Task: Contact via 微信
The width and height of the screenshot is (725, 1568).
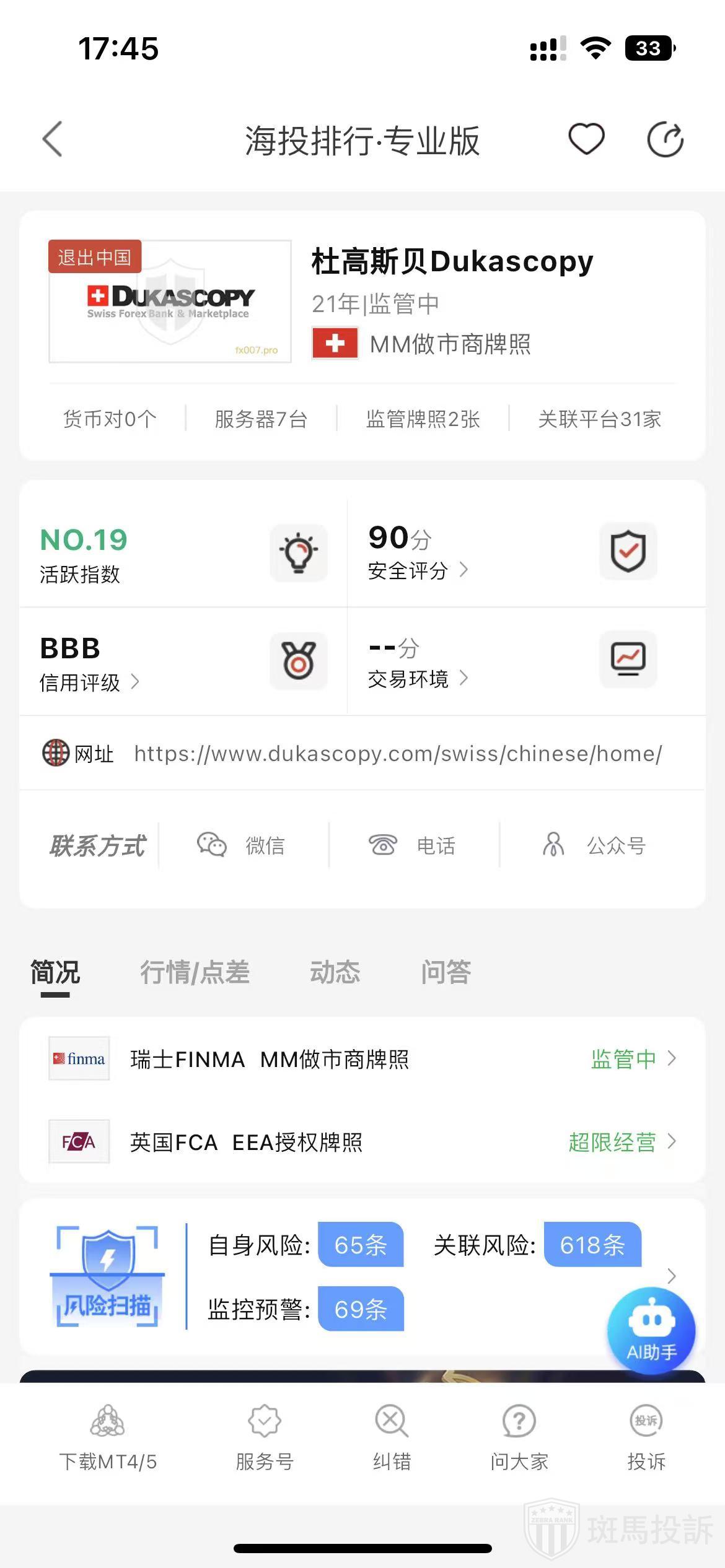Action: [x=242, y=845]
